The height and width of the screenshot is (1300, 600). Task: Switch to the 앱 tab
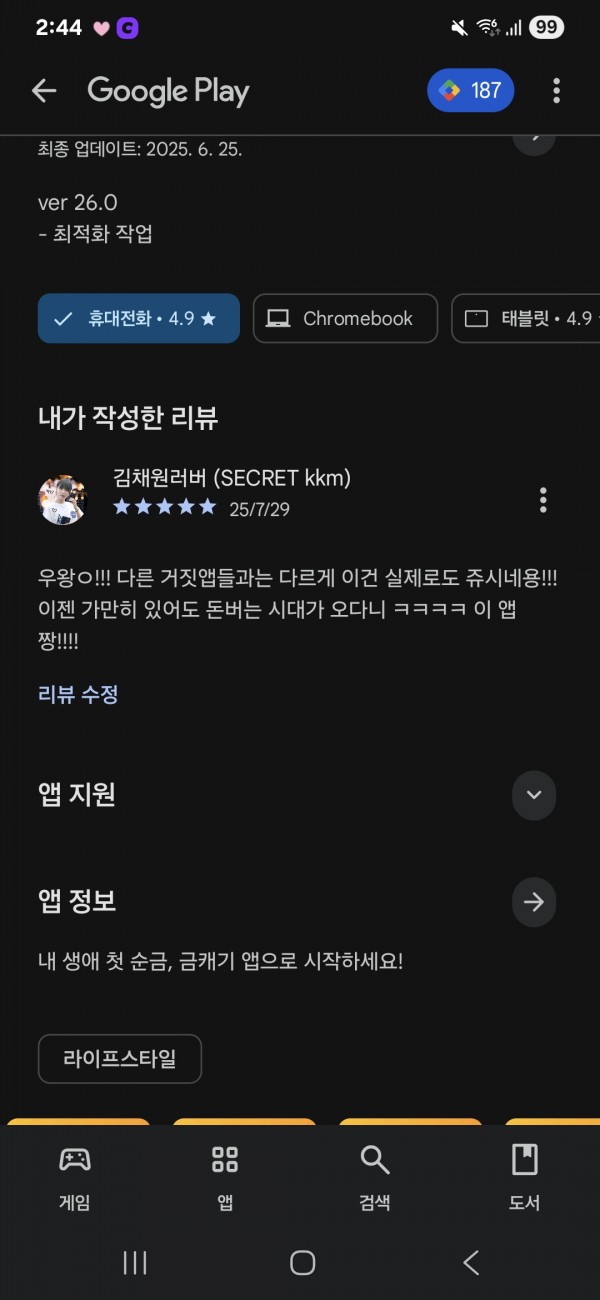(x=225, y=1178)
